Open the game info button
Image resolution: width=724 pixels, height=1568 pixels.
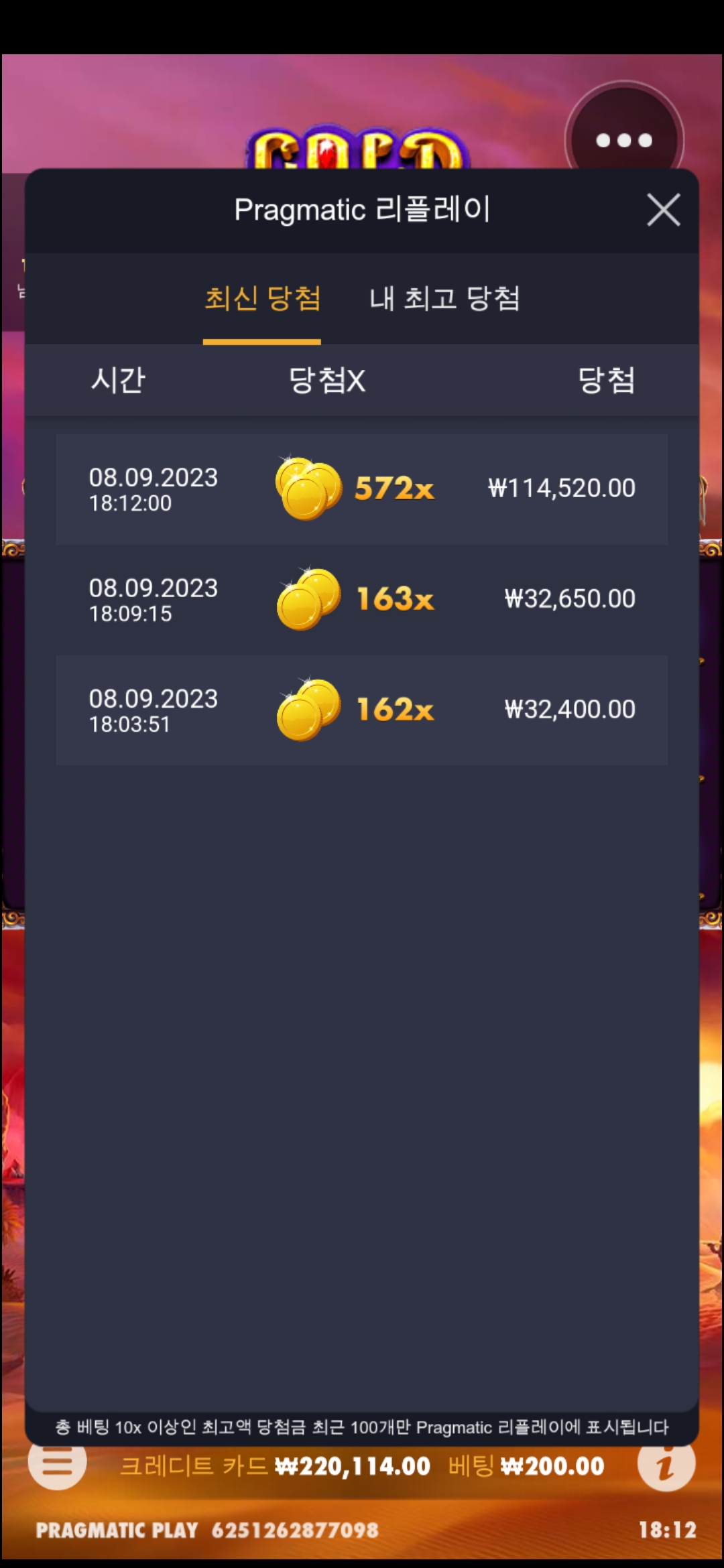[666, 1465]
